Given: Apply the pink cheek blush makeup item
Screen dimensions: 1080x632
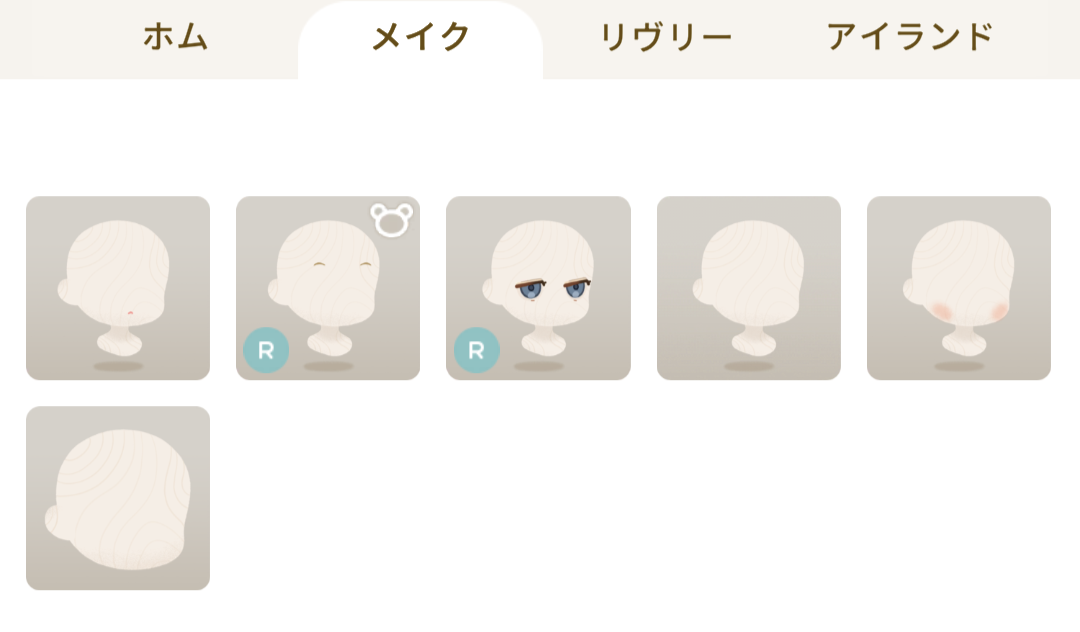Looking at the screenshot, I should [x=959, y=288].
